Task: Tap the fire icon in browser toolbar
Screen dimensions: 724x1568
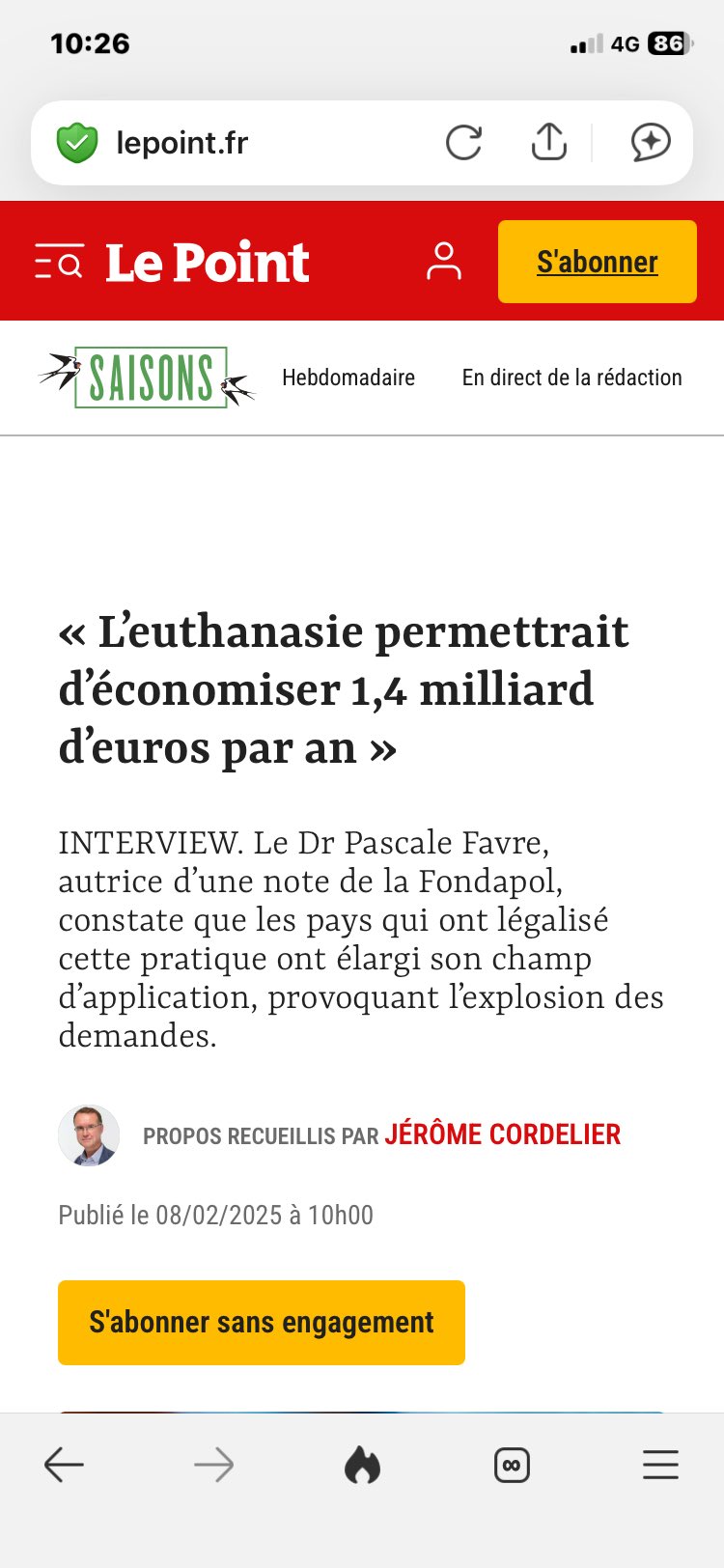Action: (362, 1466)
